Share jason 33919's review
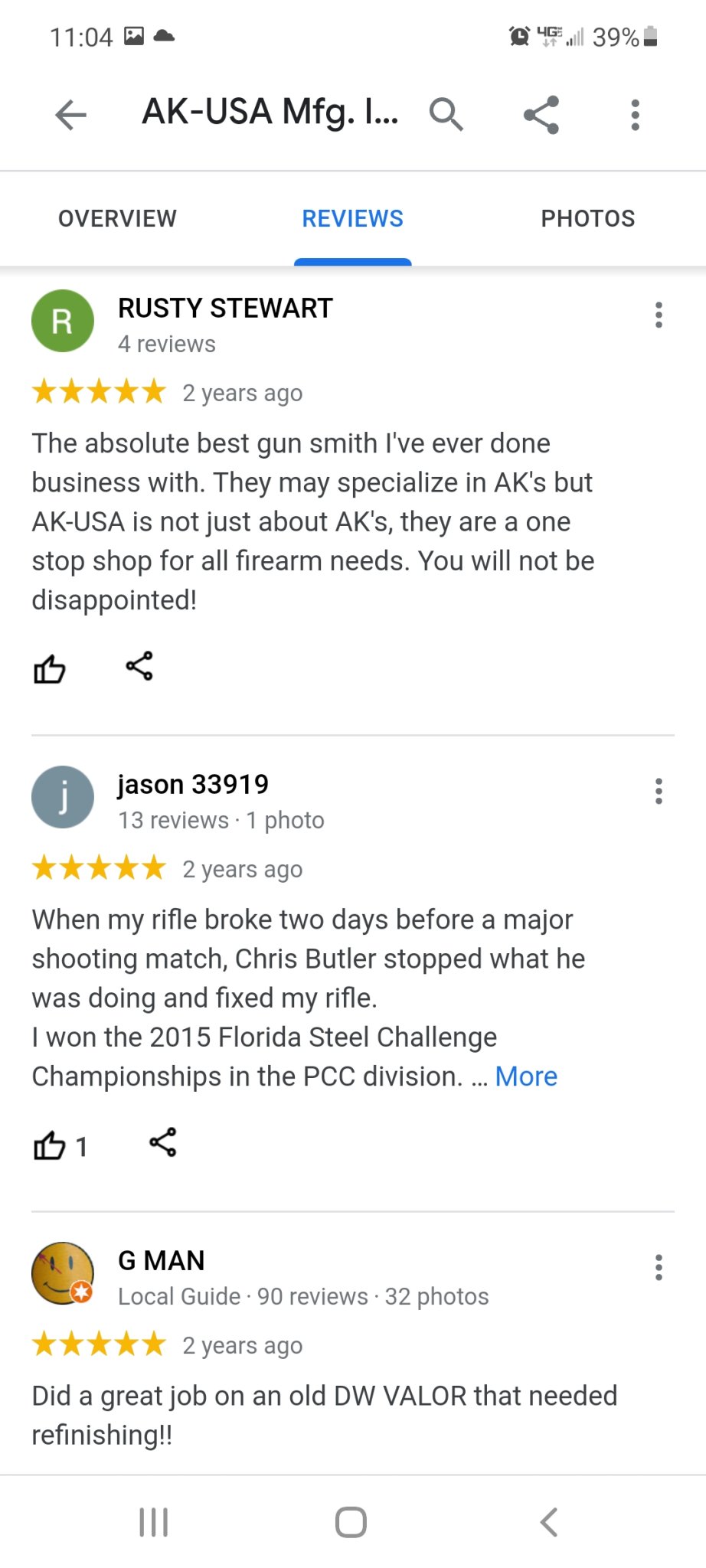 click(162, 1142)
